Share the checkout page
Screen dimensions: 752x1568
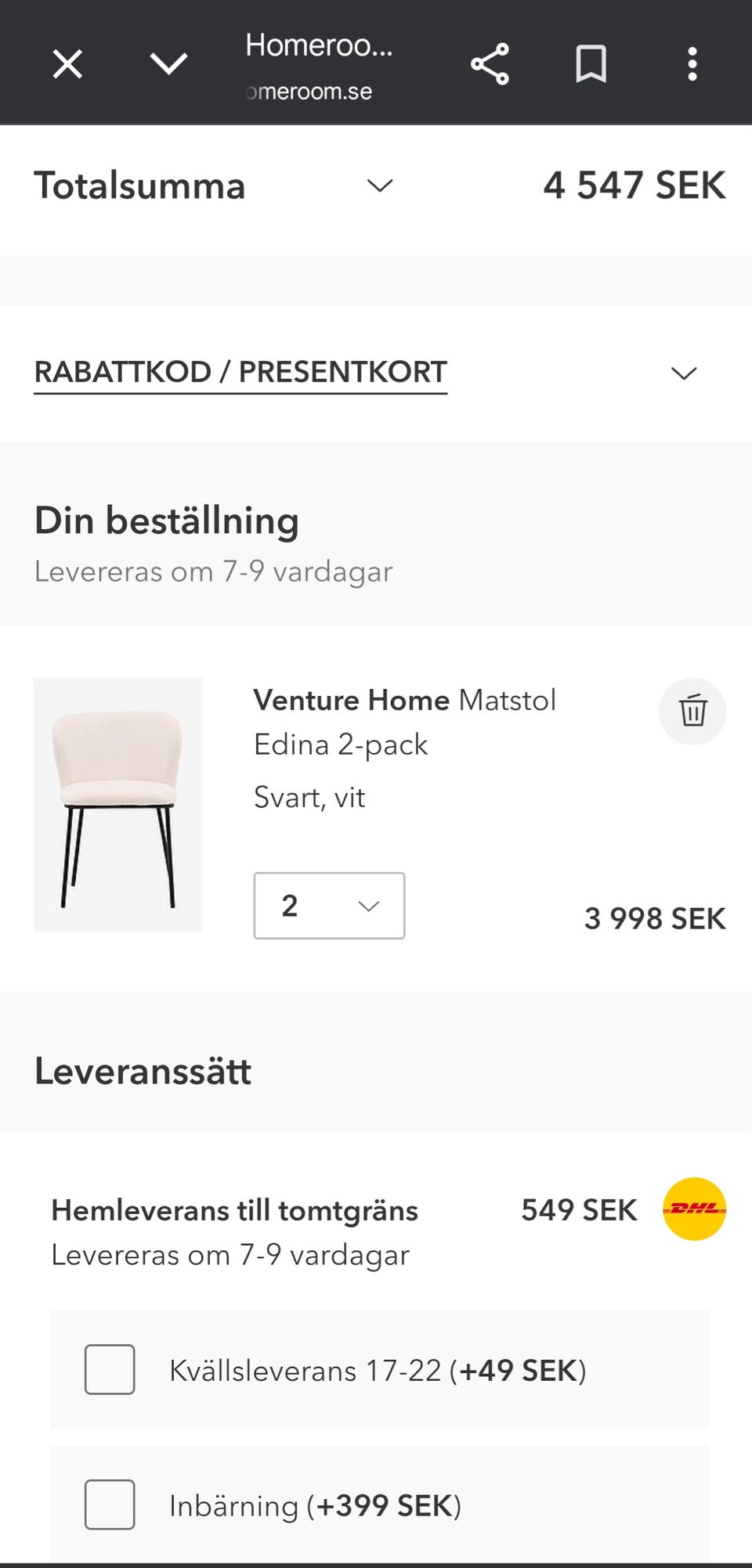[490, 64]
